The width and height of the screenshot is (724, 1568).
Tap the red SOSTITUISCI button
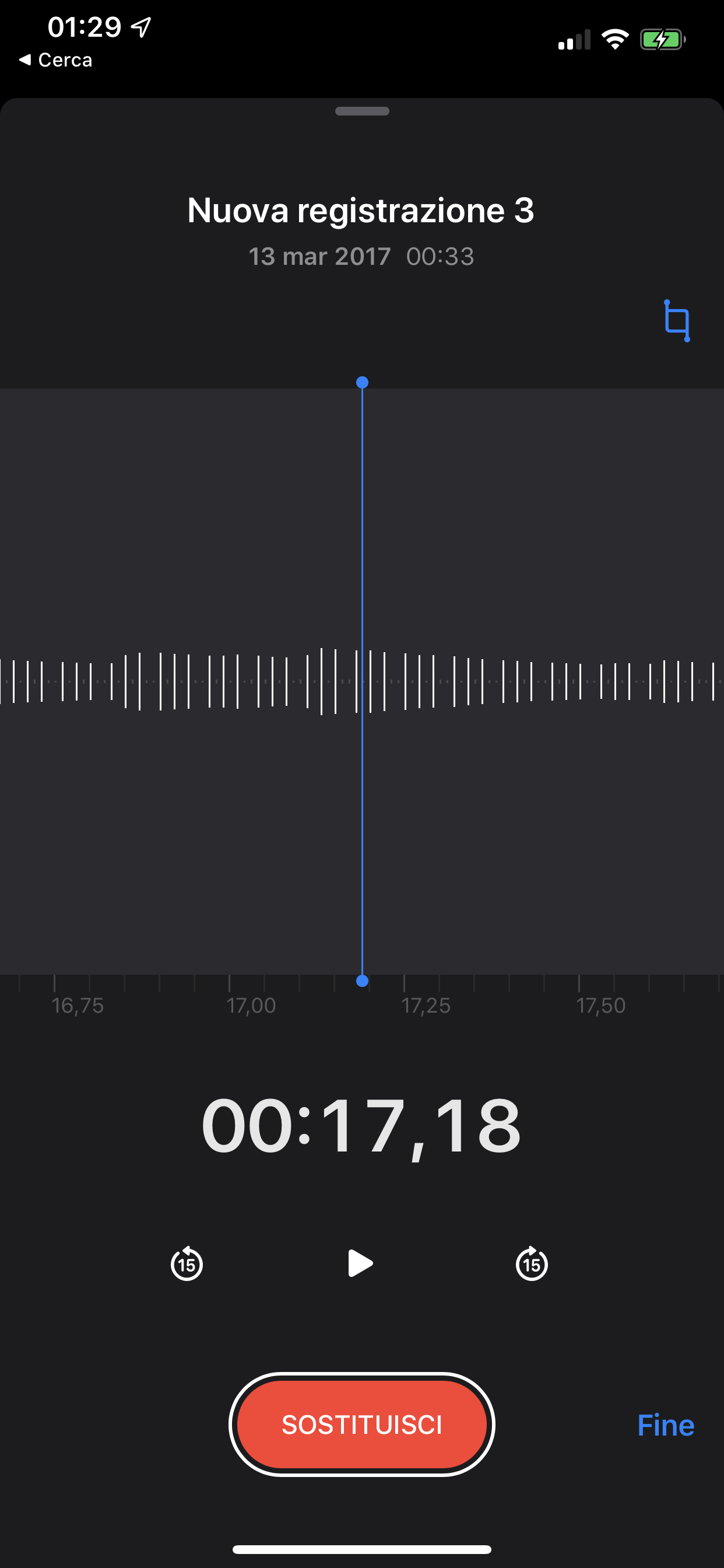point(362,1424)
